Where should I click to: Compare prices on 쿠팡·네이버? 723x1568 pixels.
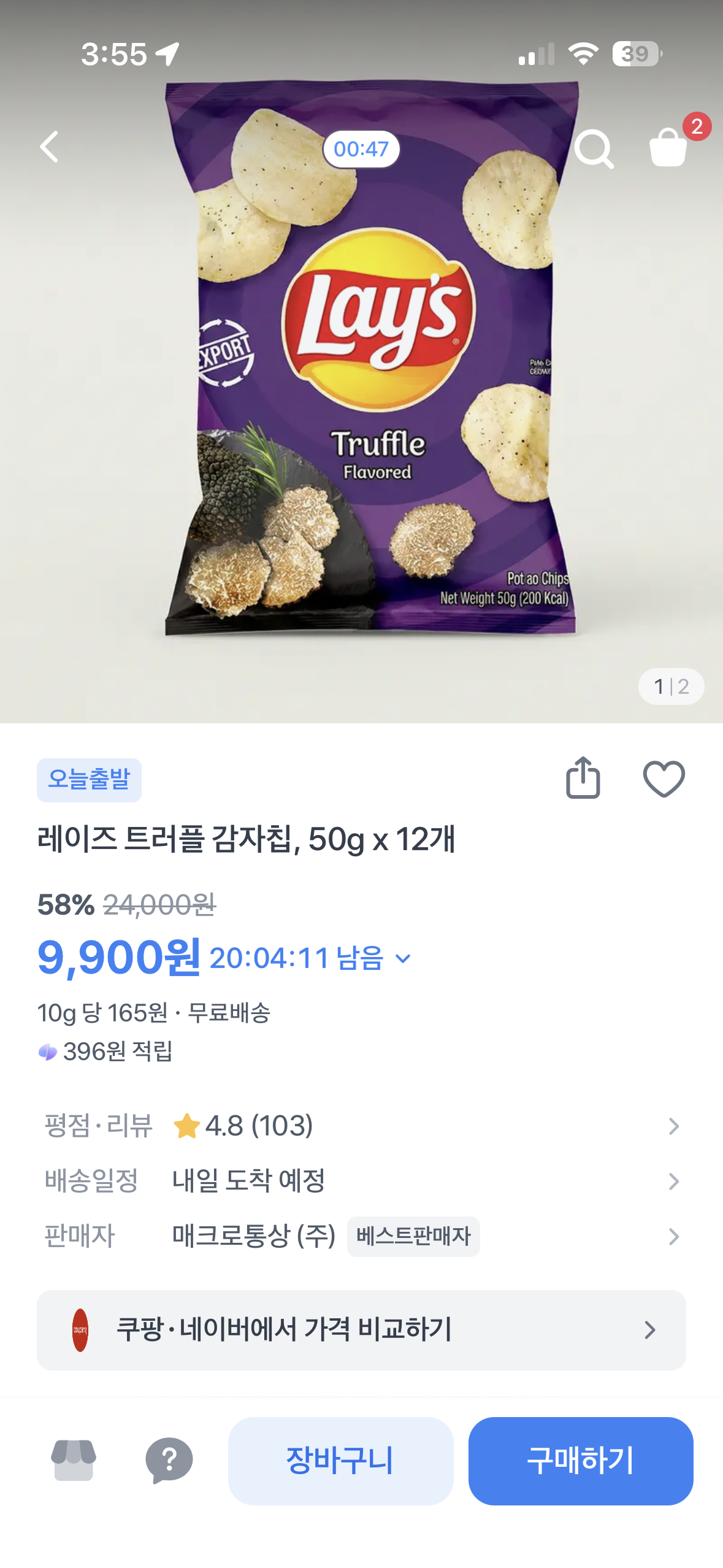(361, 1330)
